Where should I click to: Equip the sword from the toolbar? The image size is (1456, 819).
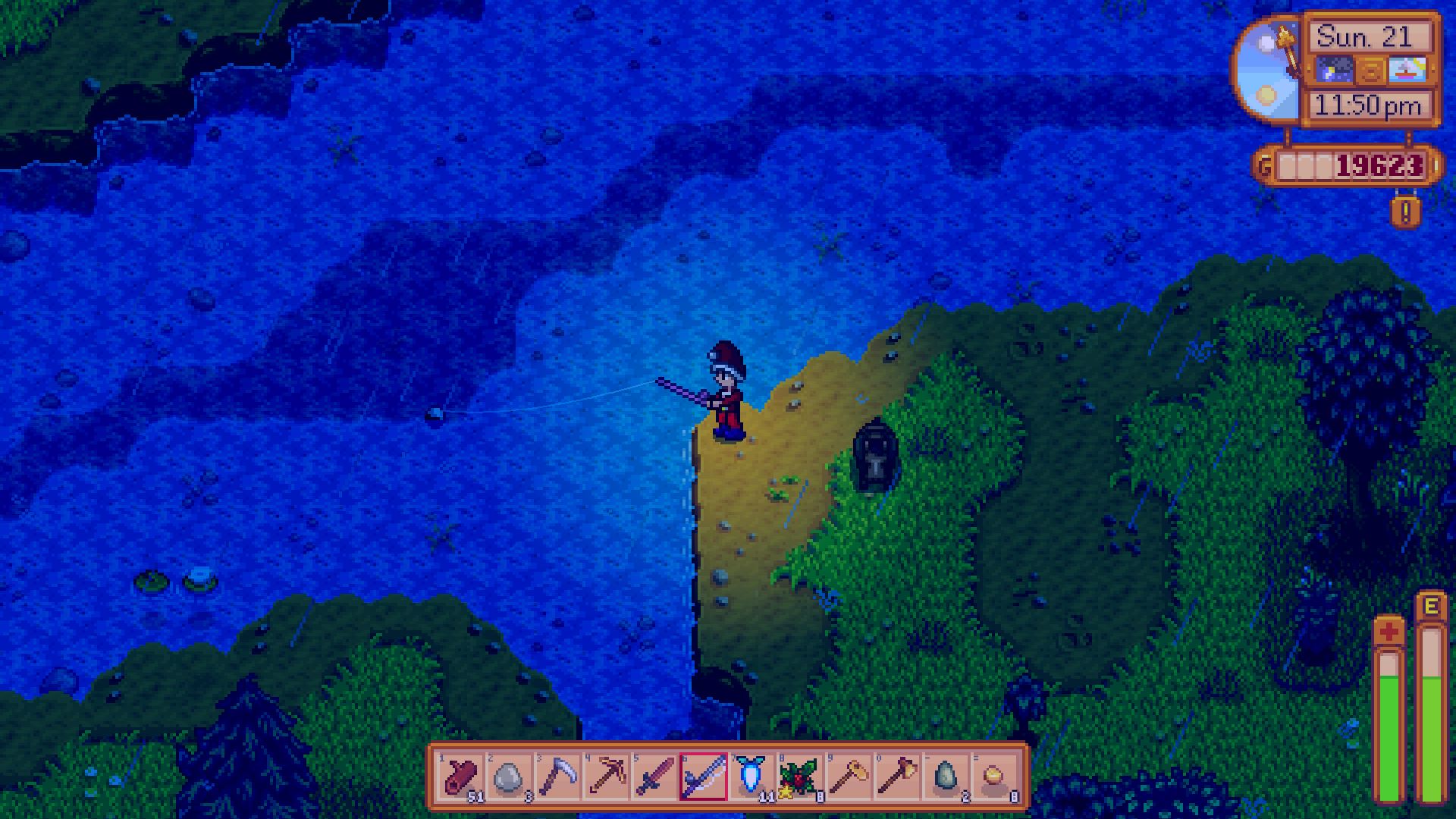(654, 777)
